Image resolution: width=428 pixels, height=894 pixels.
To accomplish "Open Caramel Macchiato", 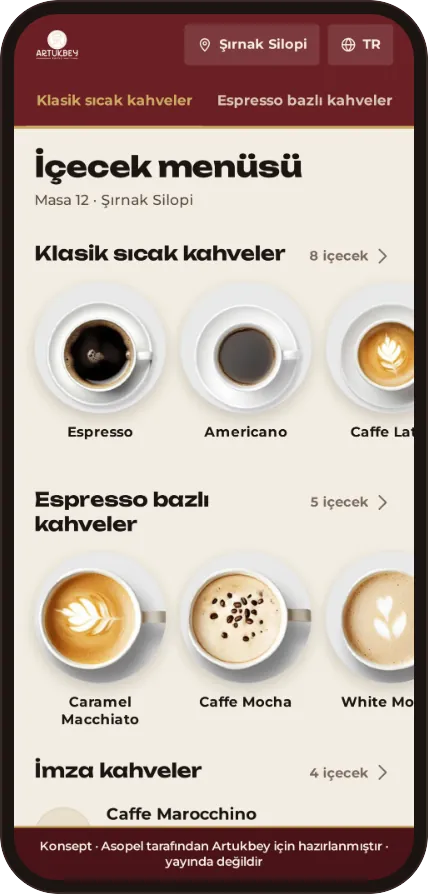I will (x=100, y=640).
